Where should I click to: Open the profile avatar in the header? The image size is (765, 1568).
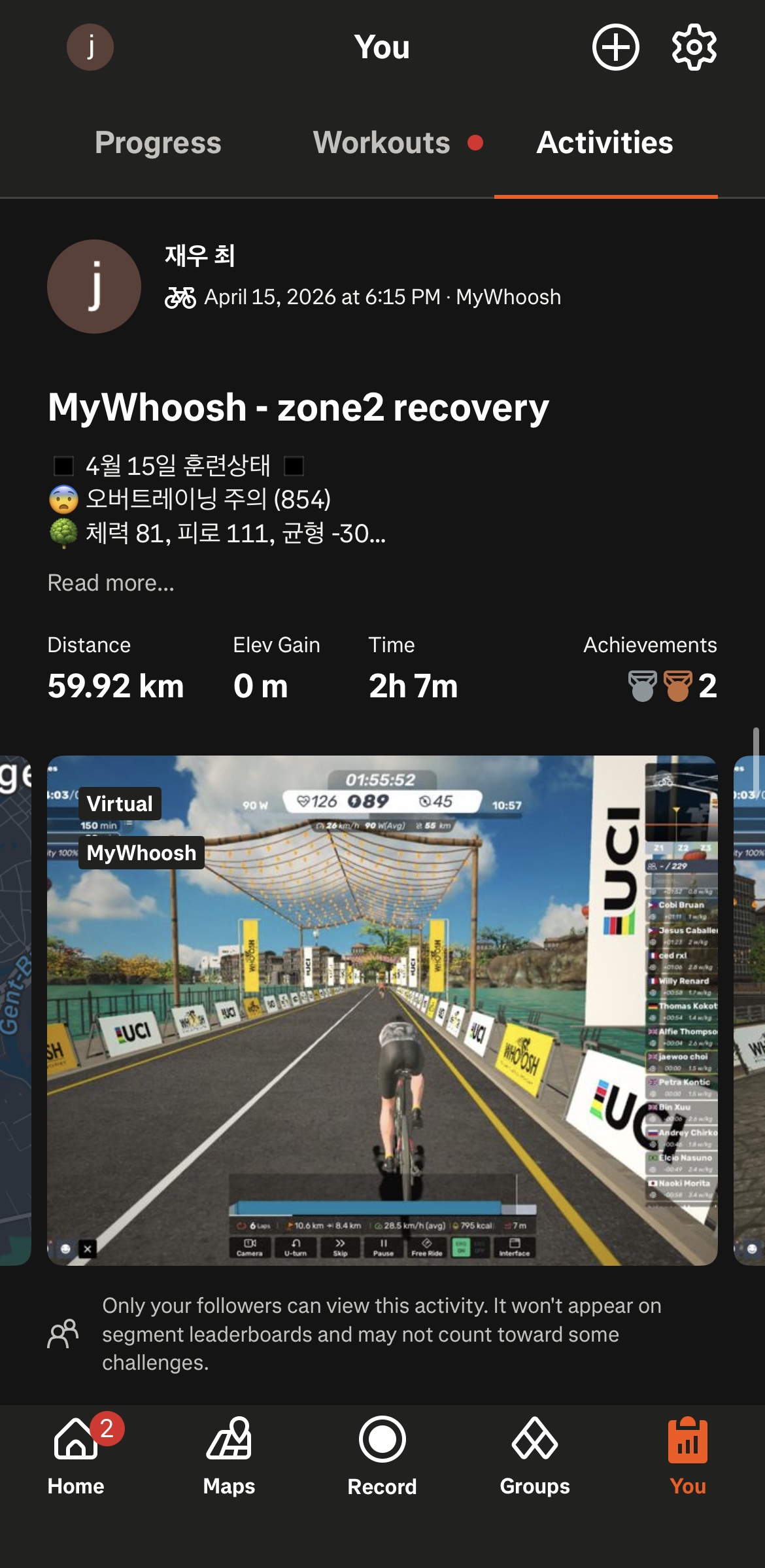coord(90,47)
